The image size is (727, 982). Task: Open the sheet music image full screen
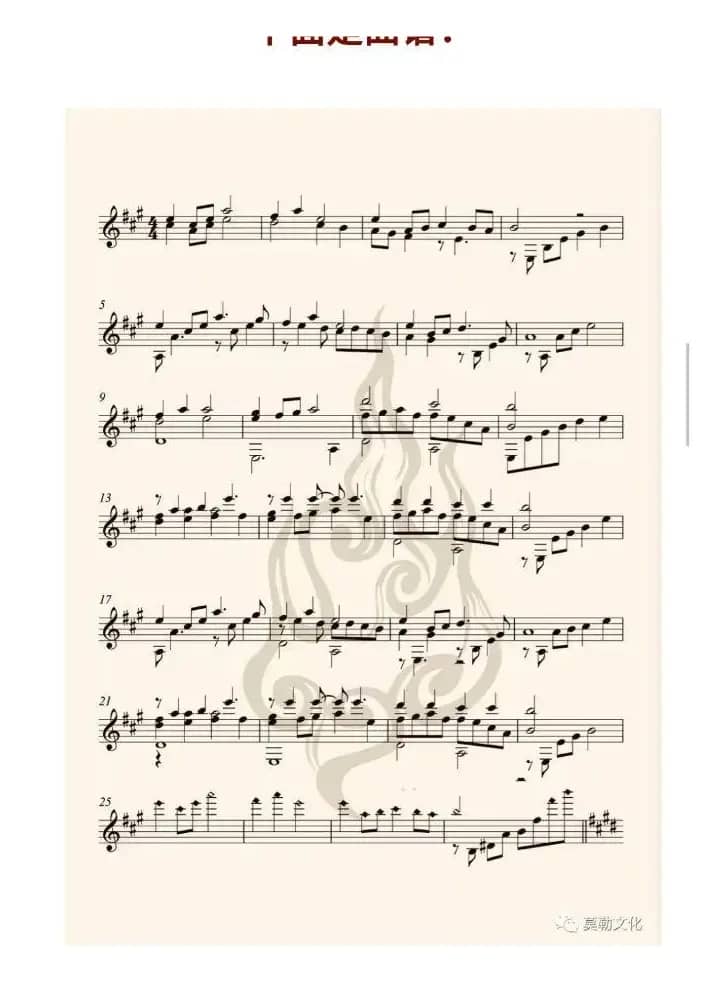click(x=363, y=525)
